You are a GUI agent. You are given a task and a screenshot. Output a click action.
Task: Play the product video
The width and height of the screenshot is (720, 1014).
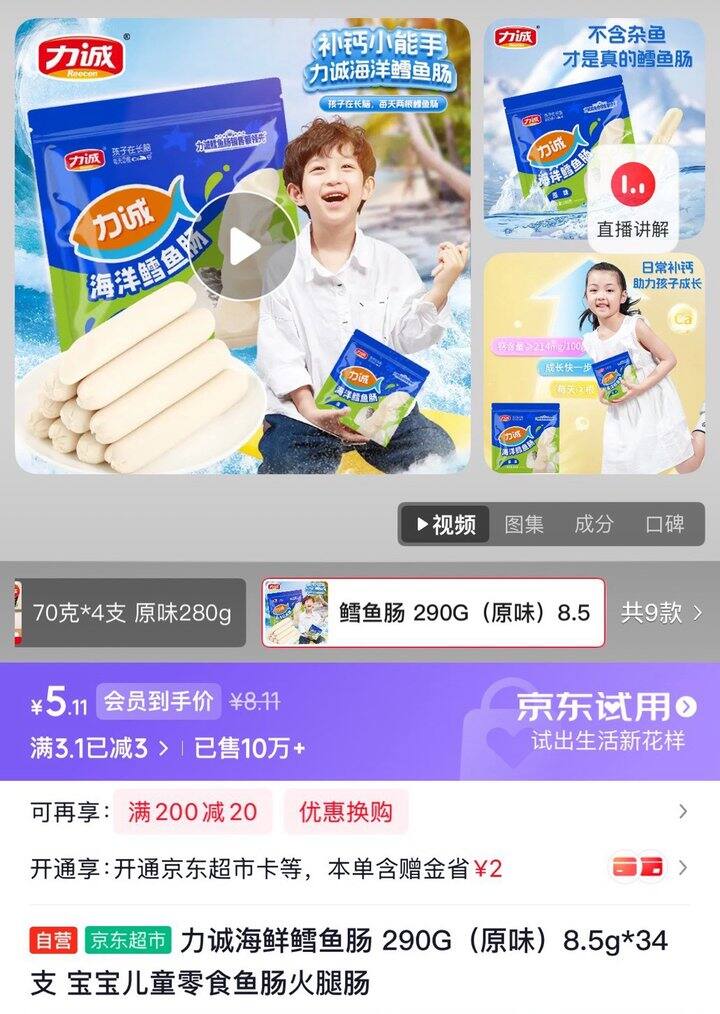(244, 246)
